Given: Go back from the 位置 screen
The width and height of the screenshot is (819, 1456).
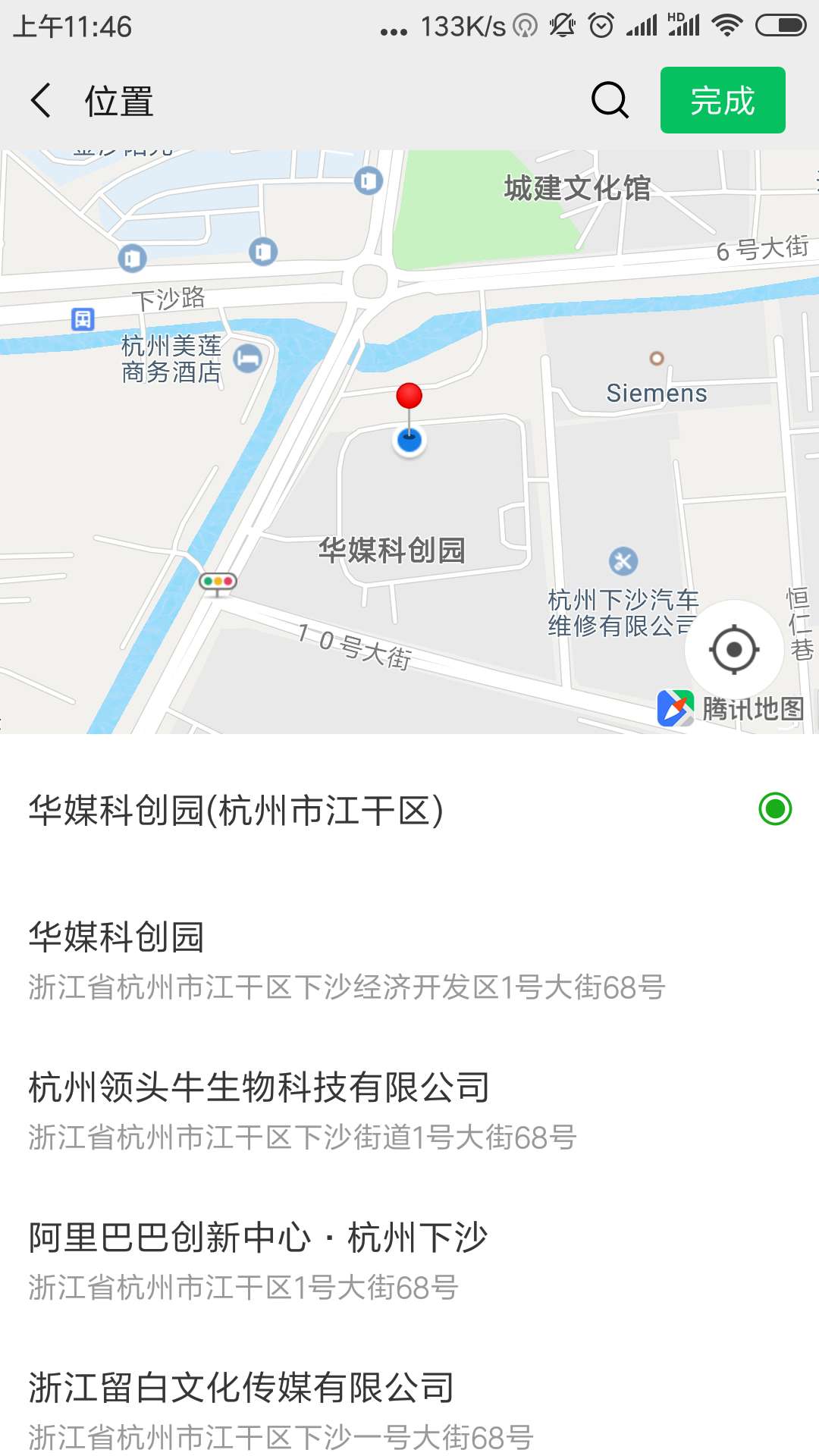Looking at the screenshot, I should coord(41,100).
